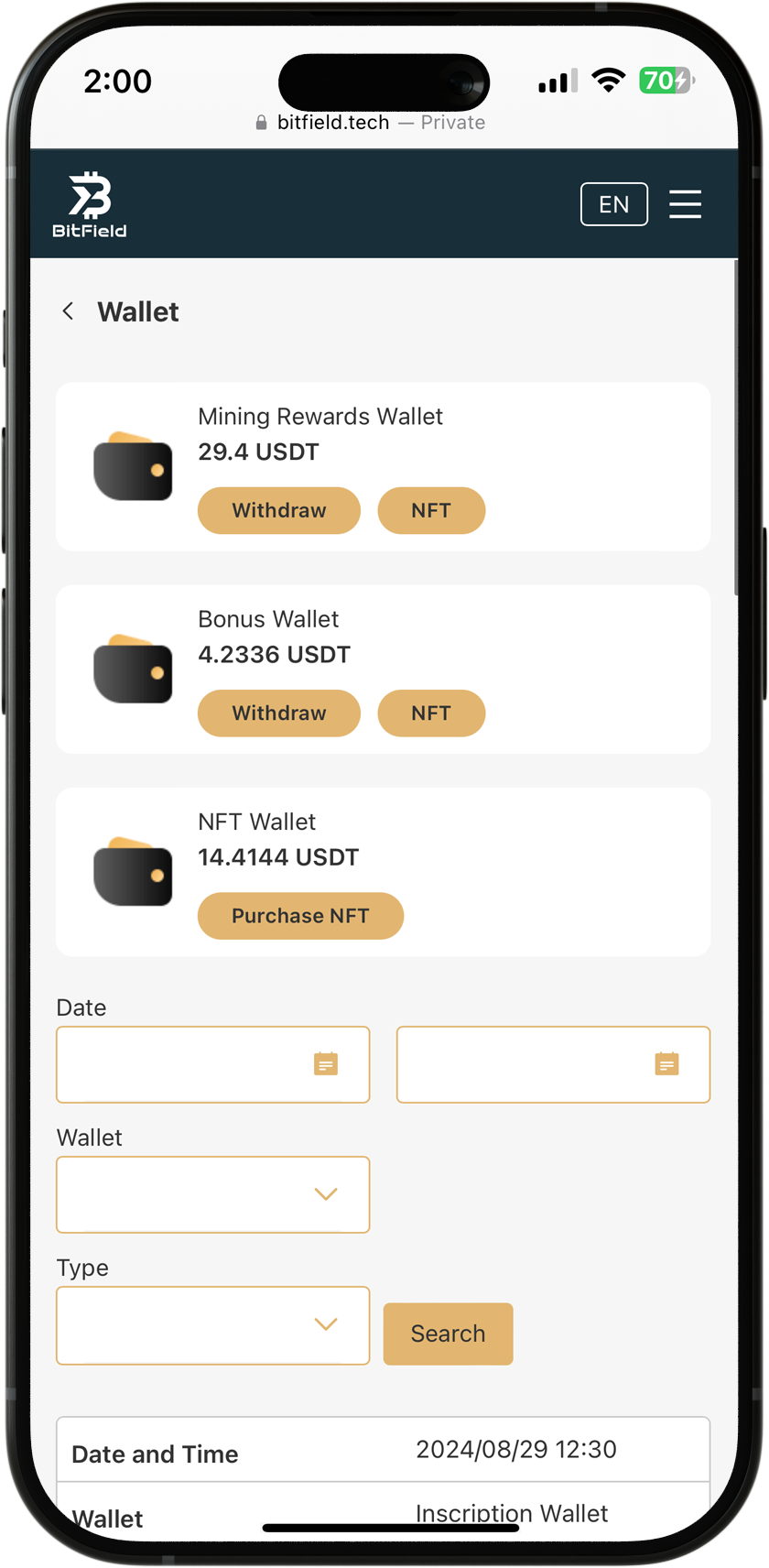Pick an end date in the second Date field
The width and height of the screenshot is (769, 1568).
553,1064
